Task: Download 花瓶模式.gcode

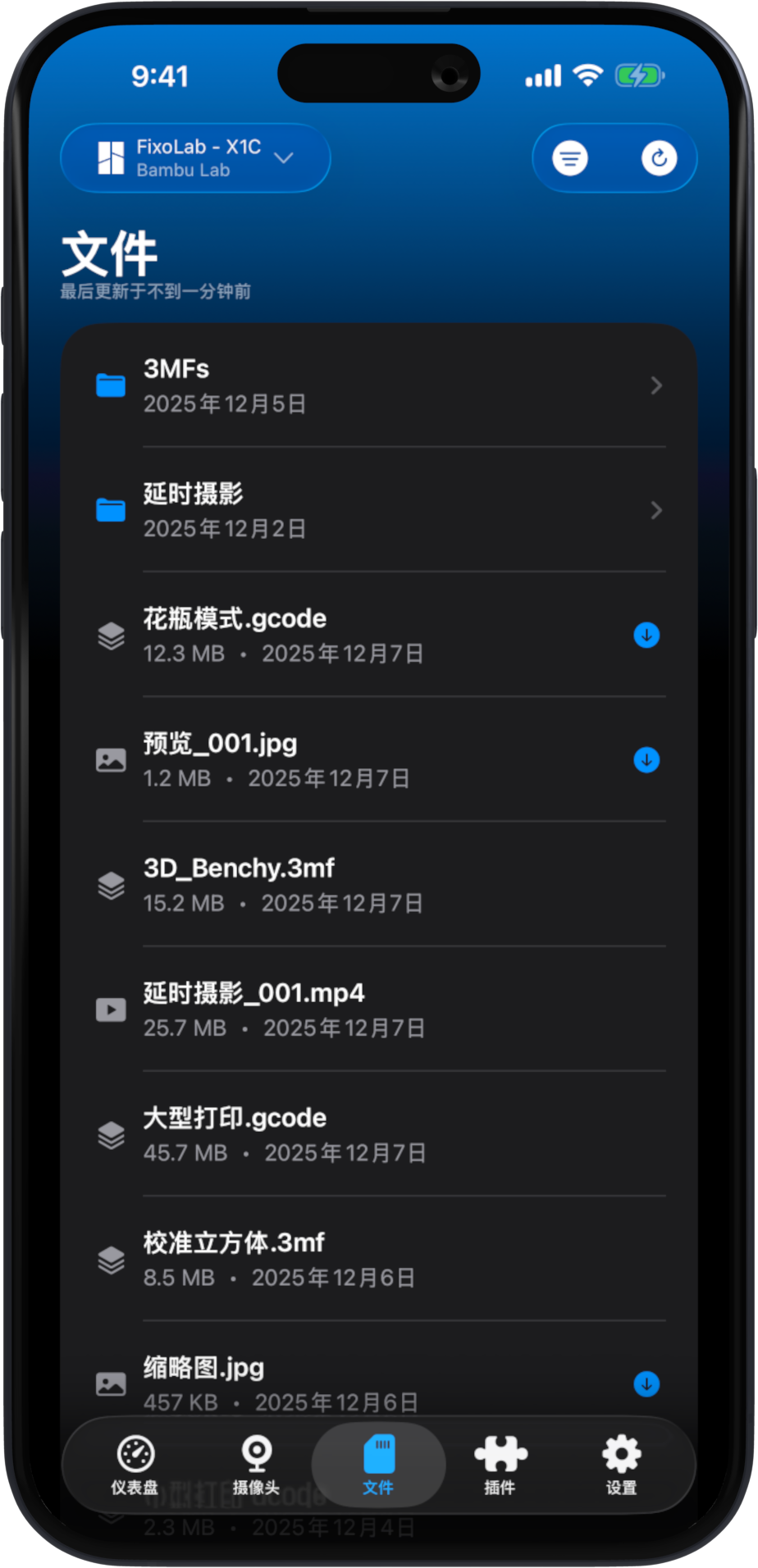Action: pos(646,636)
